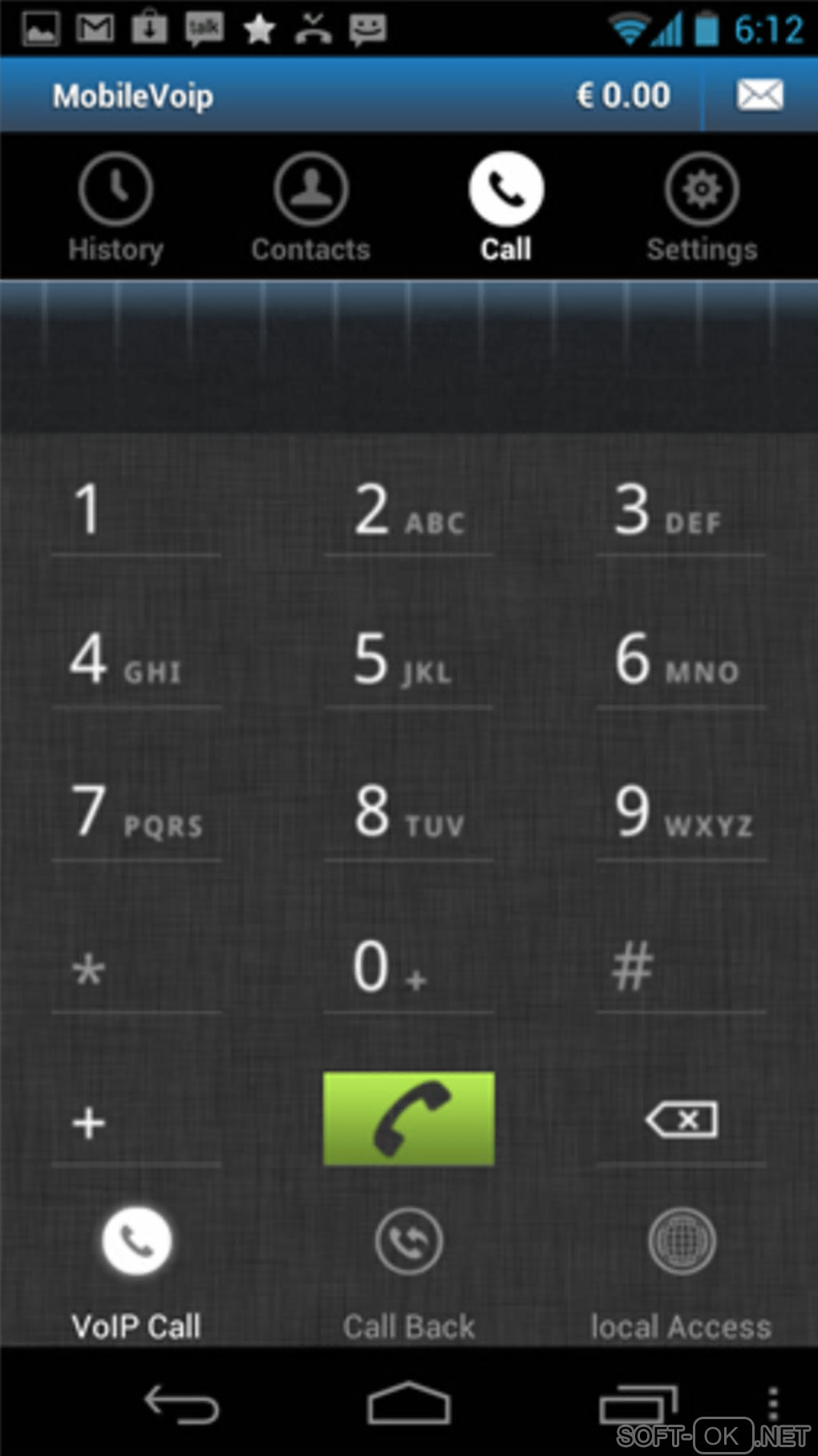Tap the green call button
Viewport: 818px width, 1456px height.
(408, 1118)
